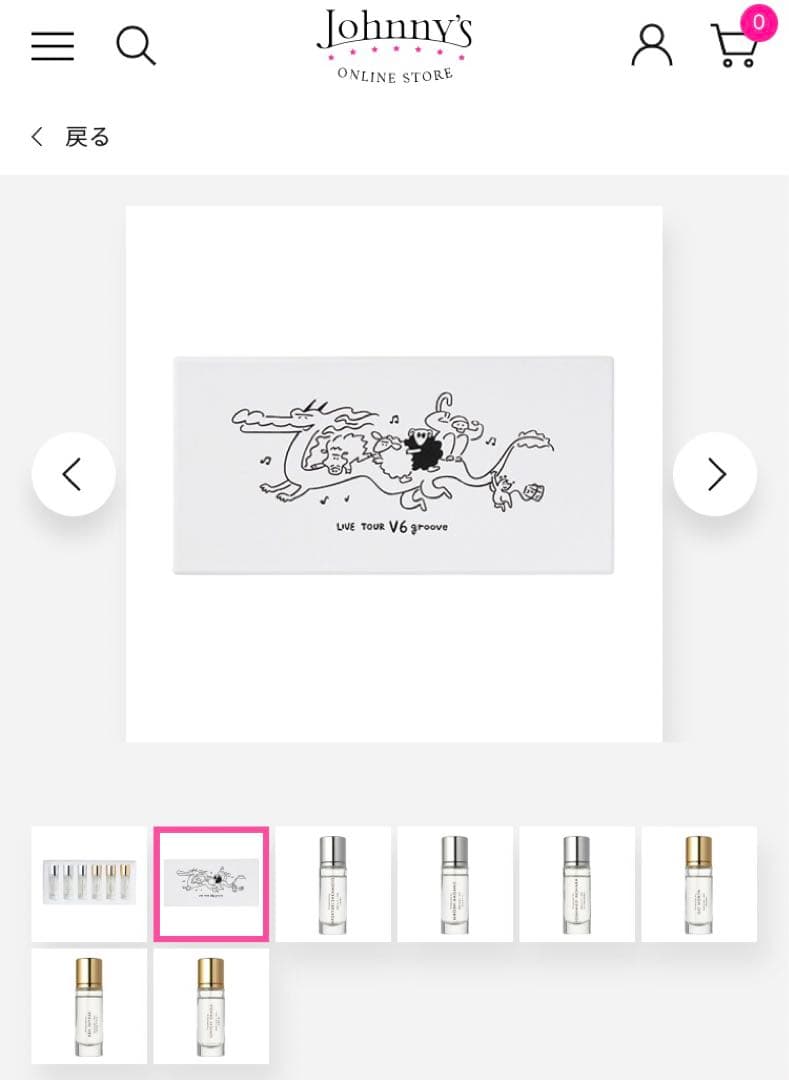Click the highlighted pink-bordered thumbnail
This screenshot has height=1080, width=789.
click(x=210, y=885)
